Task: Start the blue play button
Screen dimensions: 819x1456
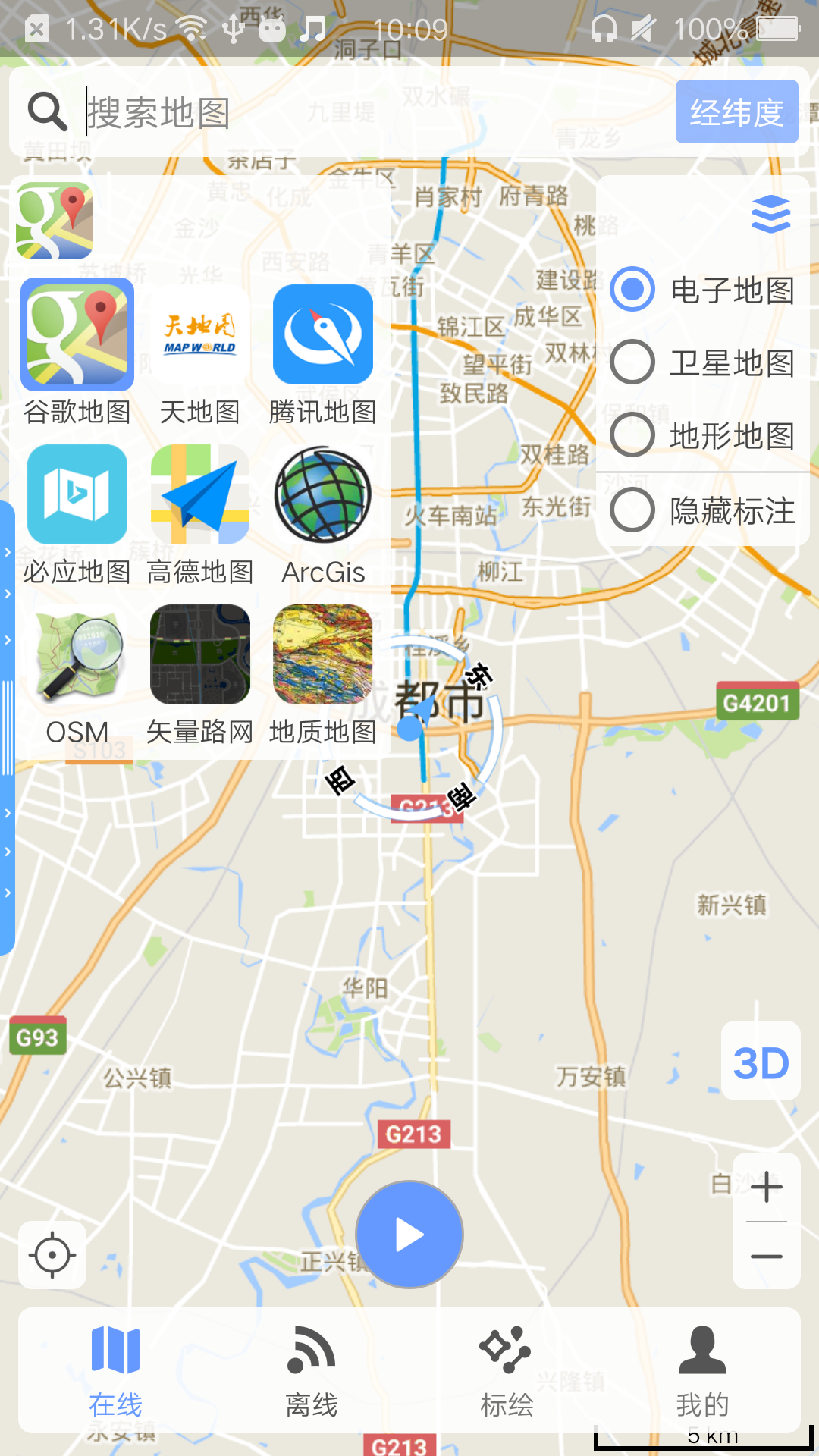Action: 409,1235
